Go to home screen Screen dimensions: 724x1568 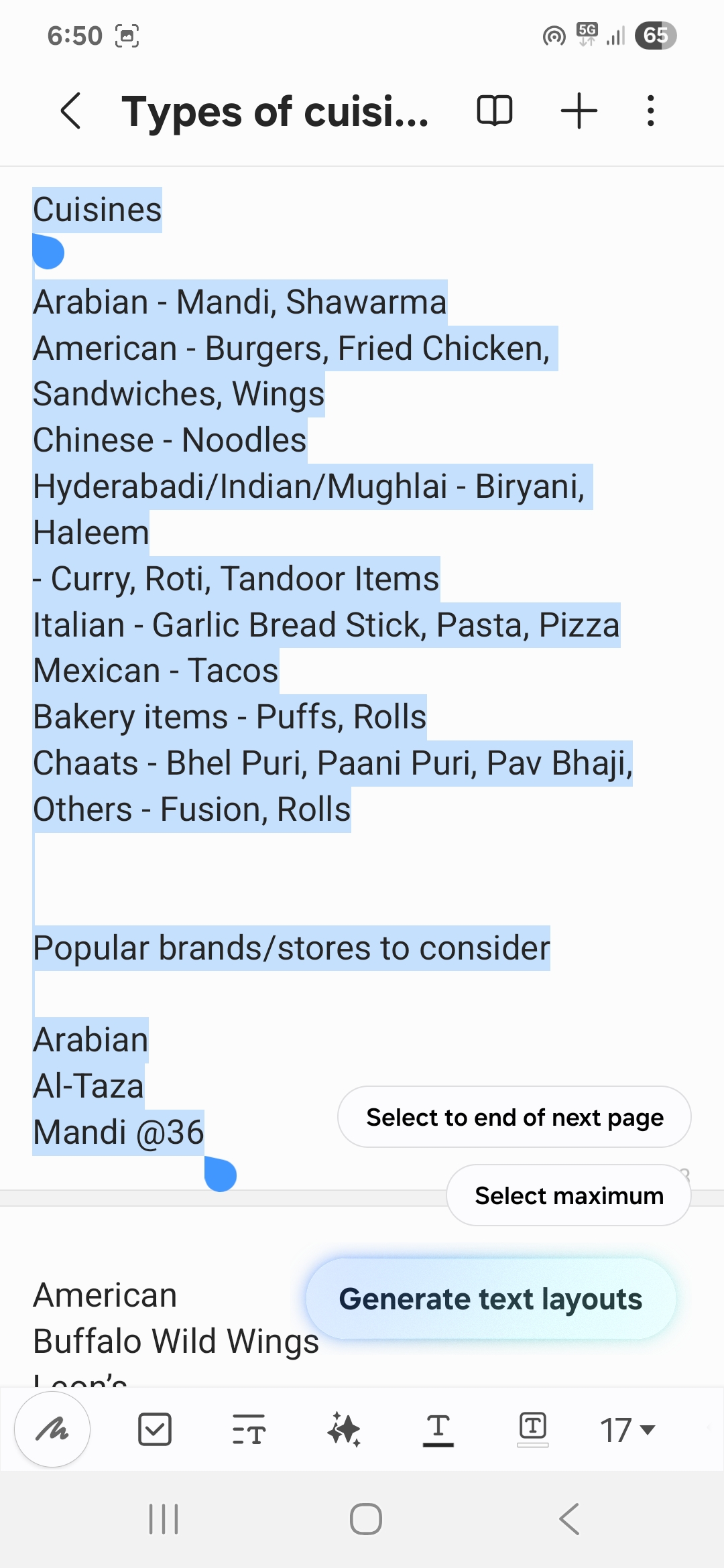[366, 1518]
